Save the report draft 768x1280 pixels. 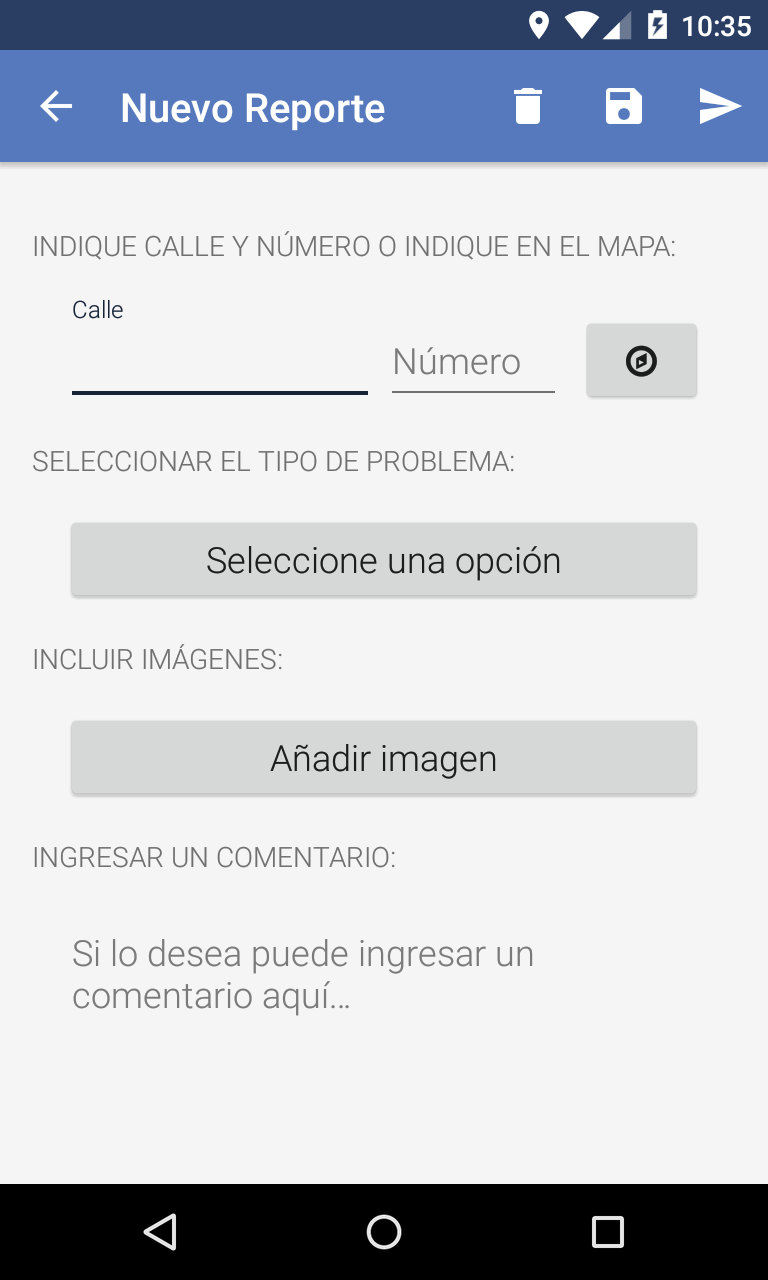[x=624, y=106]
